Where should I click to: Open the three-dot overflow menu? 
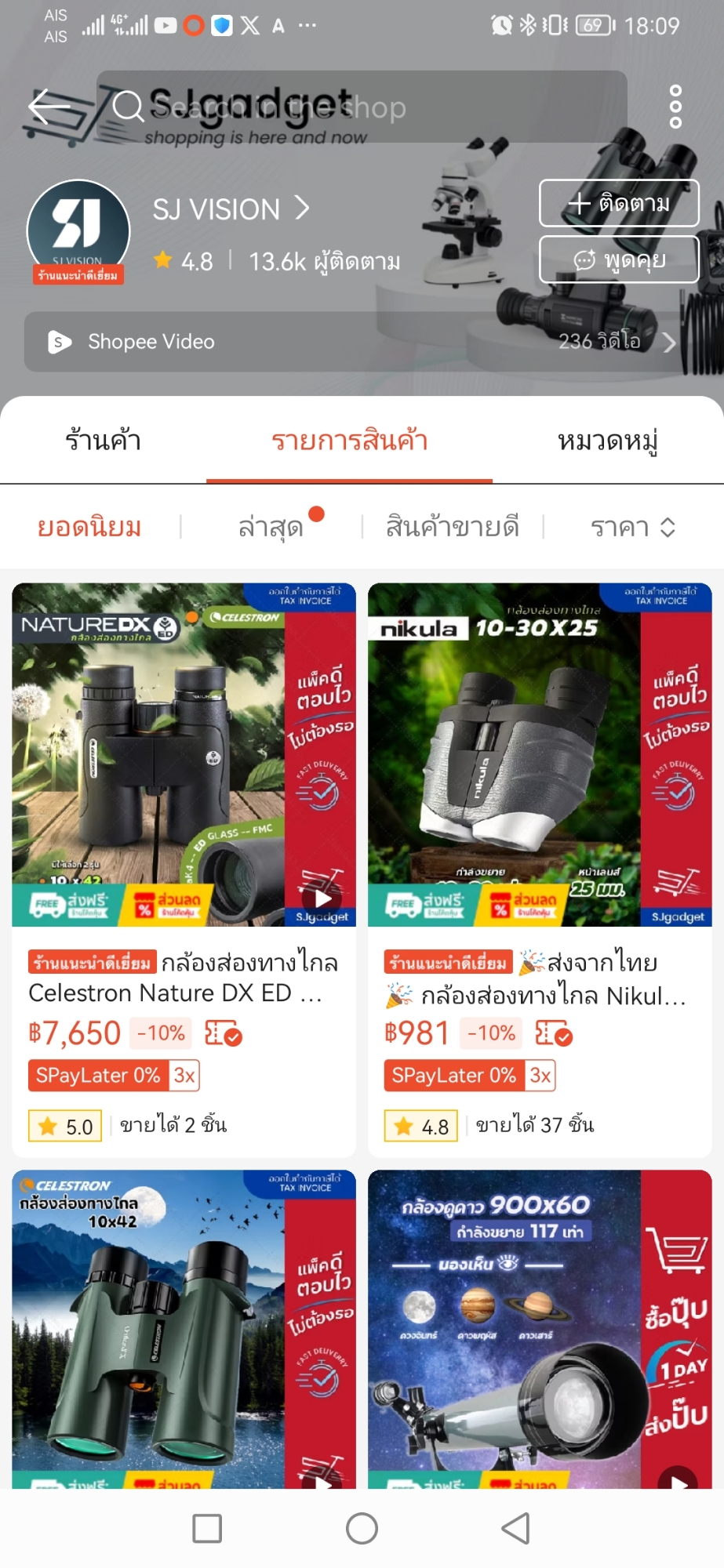pyautogui.click(x=675, y=107)
